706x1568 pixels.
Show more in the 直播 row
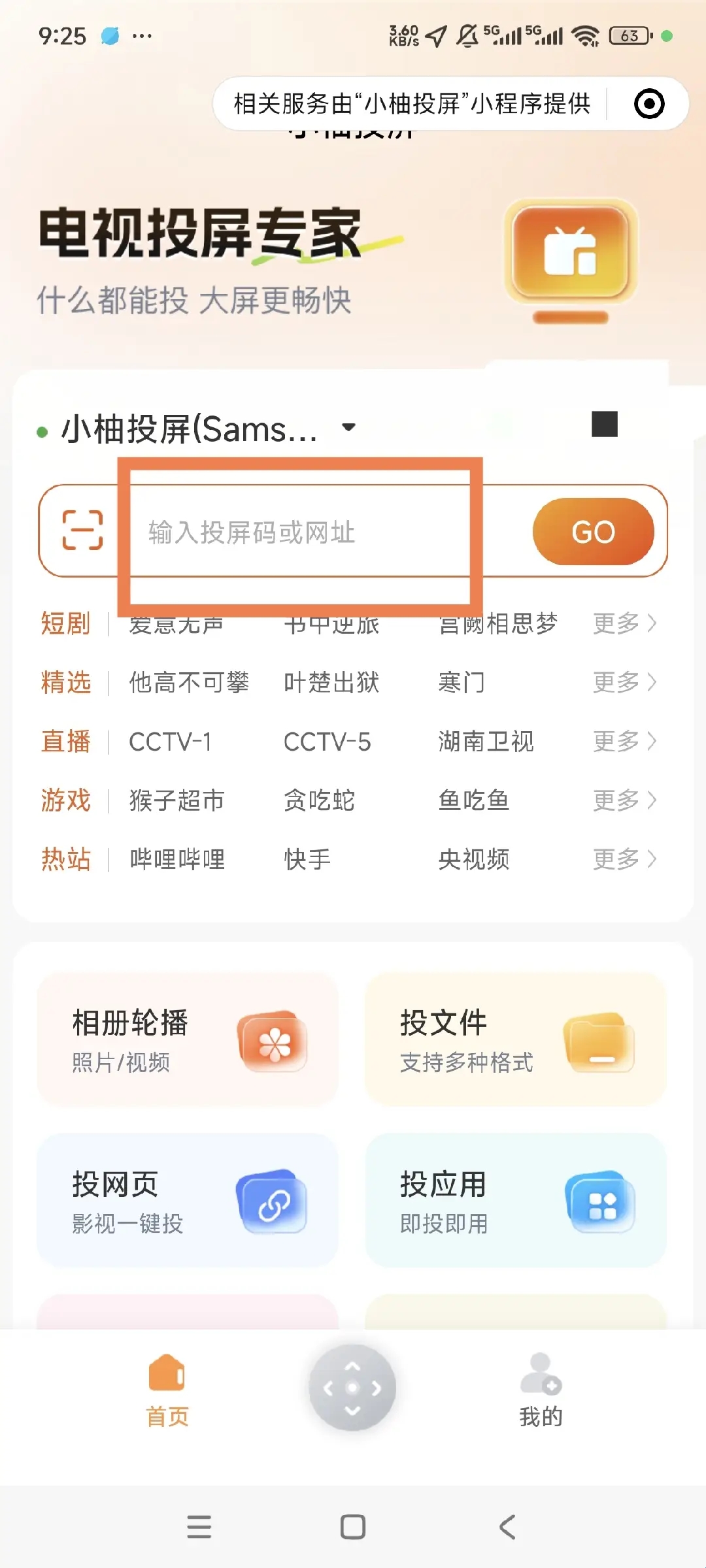pyautogui.click(x=624, y=742)
